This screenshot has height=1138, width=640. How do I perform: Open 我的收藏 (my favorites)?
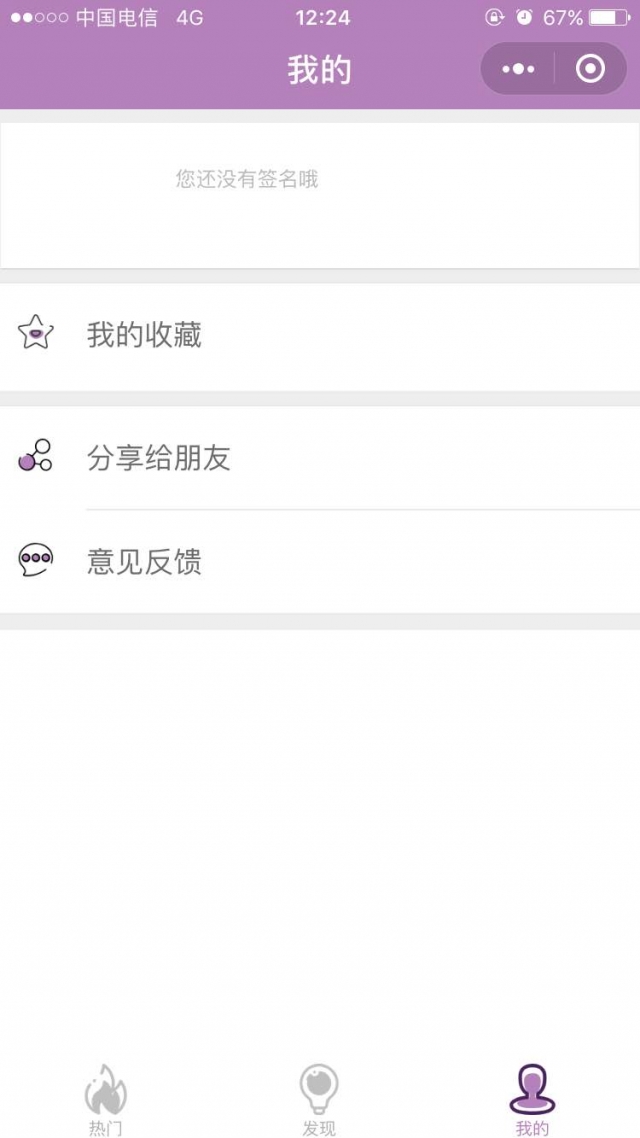[320, 336]
